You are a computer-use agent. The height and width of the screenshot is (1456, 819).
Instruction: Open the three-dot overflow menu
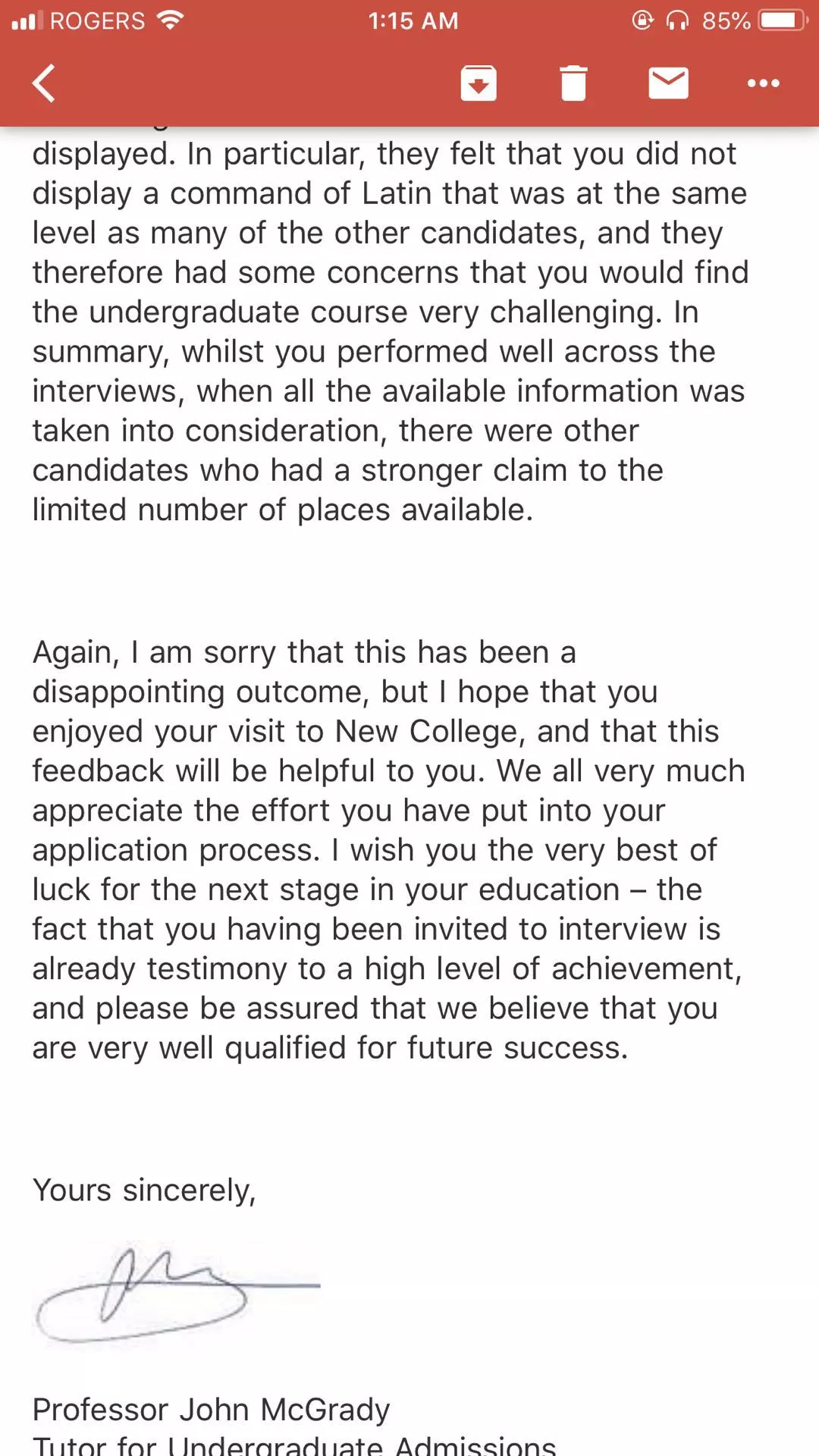pyautogui.click(x=763, y=83)
